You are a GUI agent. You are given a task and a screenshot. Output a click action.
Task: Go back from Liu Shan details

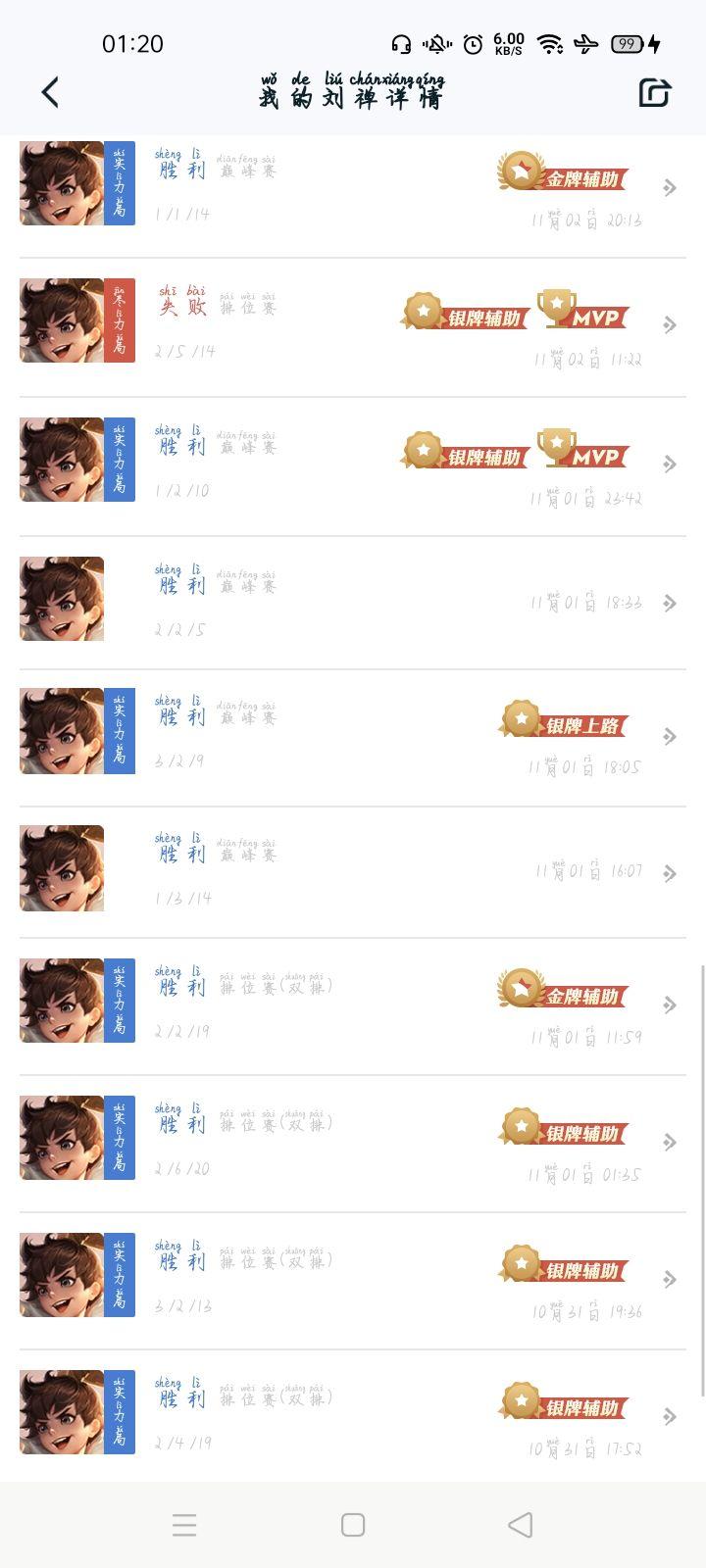pos(50,93)
